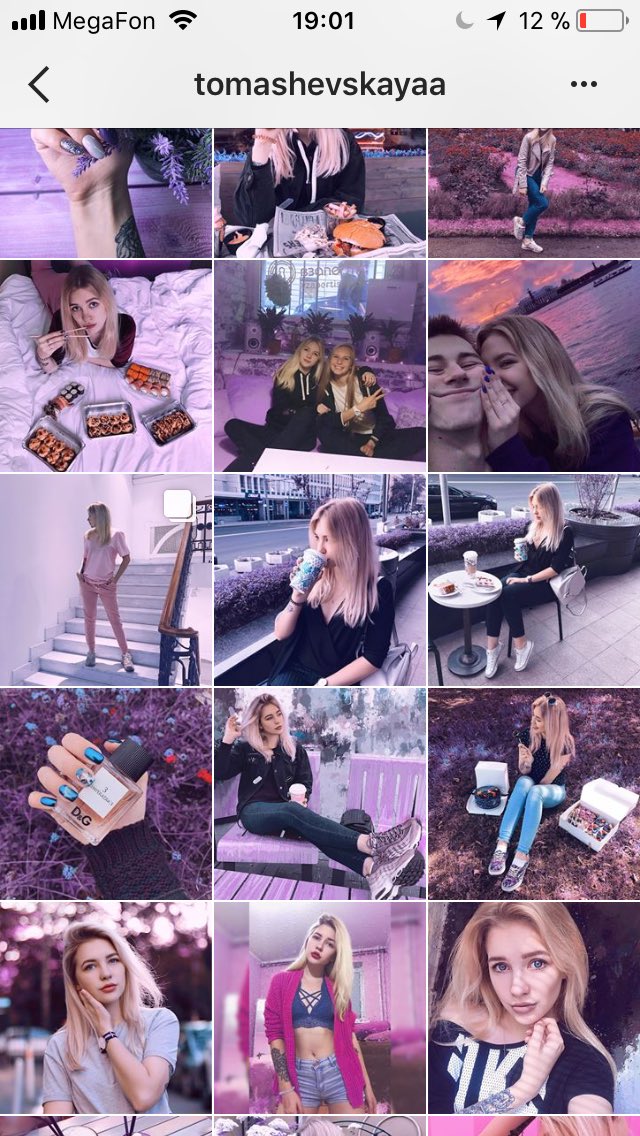Open the close-up selfie in black top

pyautogui.click(x=534, y=1008)
